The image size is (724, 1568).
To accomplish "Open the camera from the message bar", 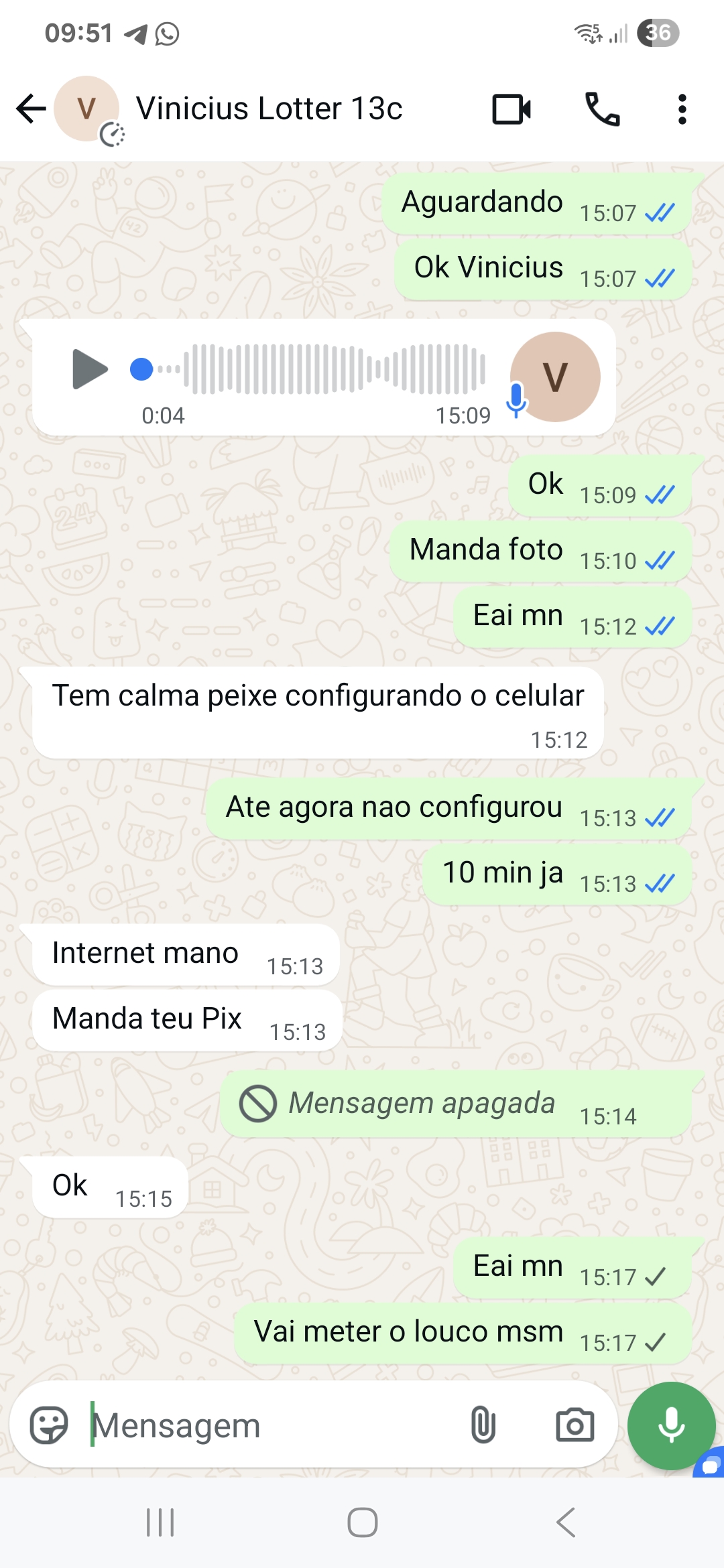I will click(x=575, y=1425).
